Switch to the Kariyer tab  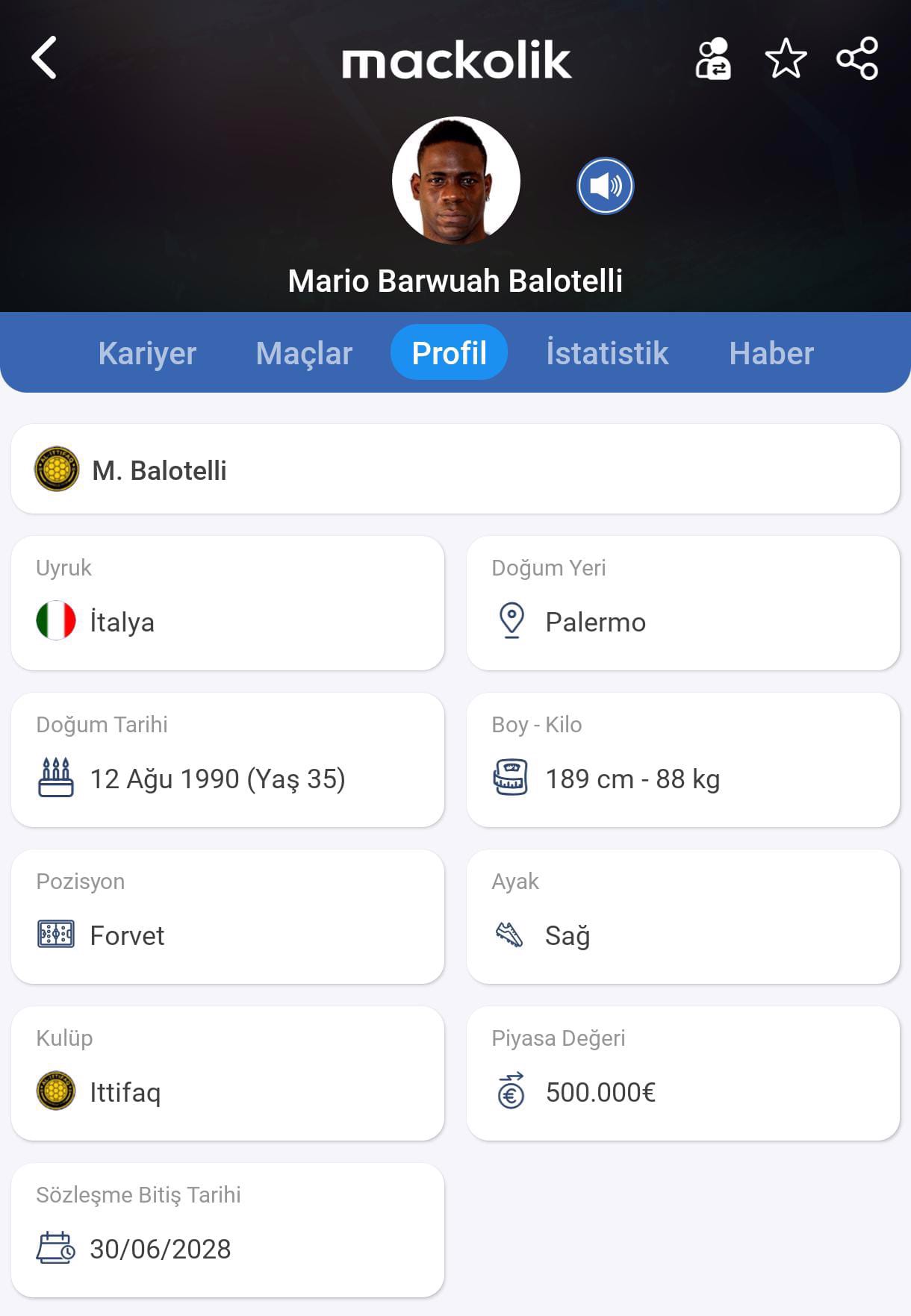pyautogui.click(x=147, y=353)
